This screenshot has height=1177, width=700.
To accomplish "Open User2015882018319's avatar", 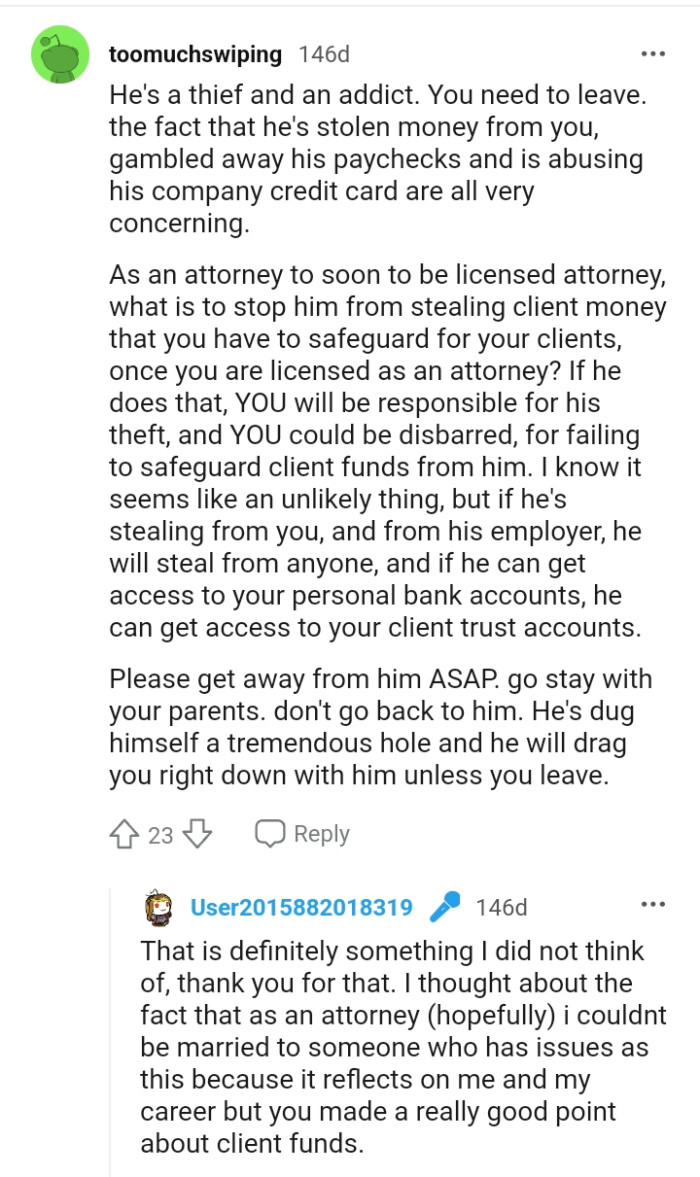I will pyautogui.click(x=160, y=907).
